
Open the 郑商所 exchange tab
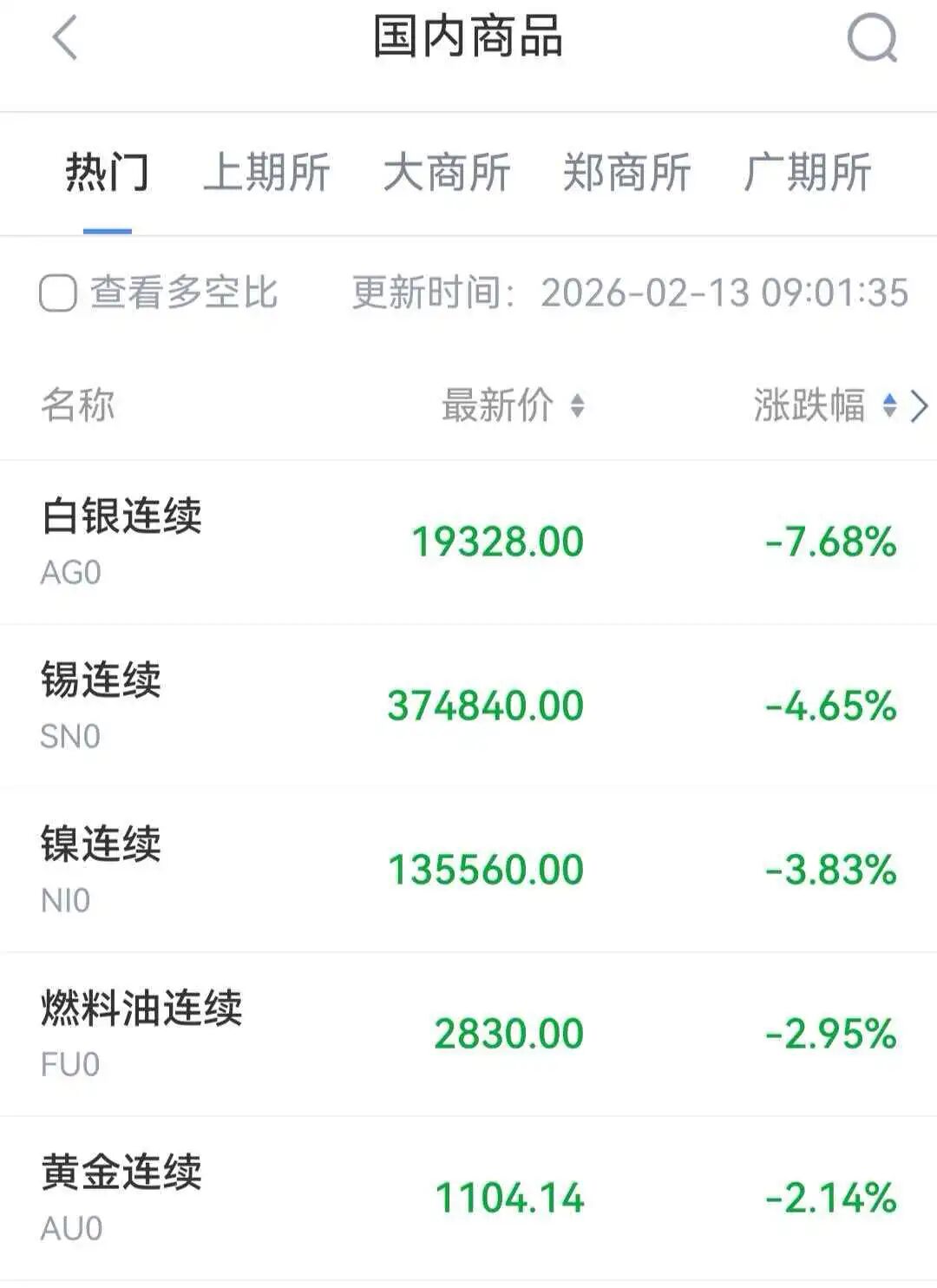[x=626, y=173]
